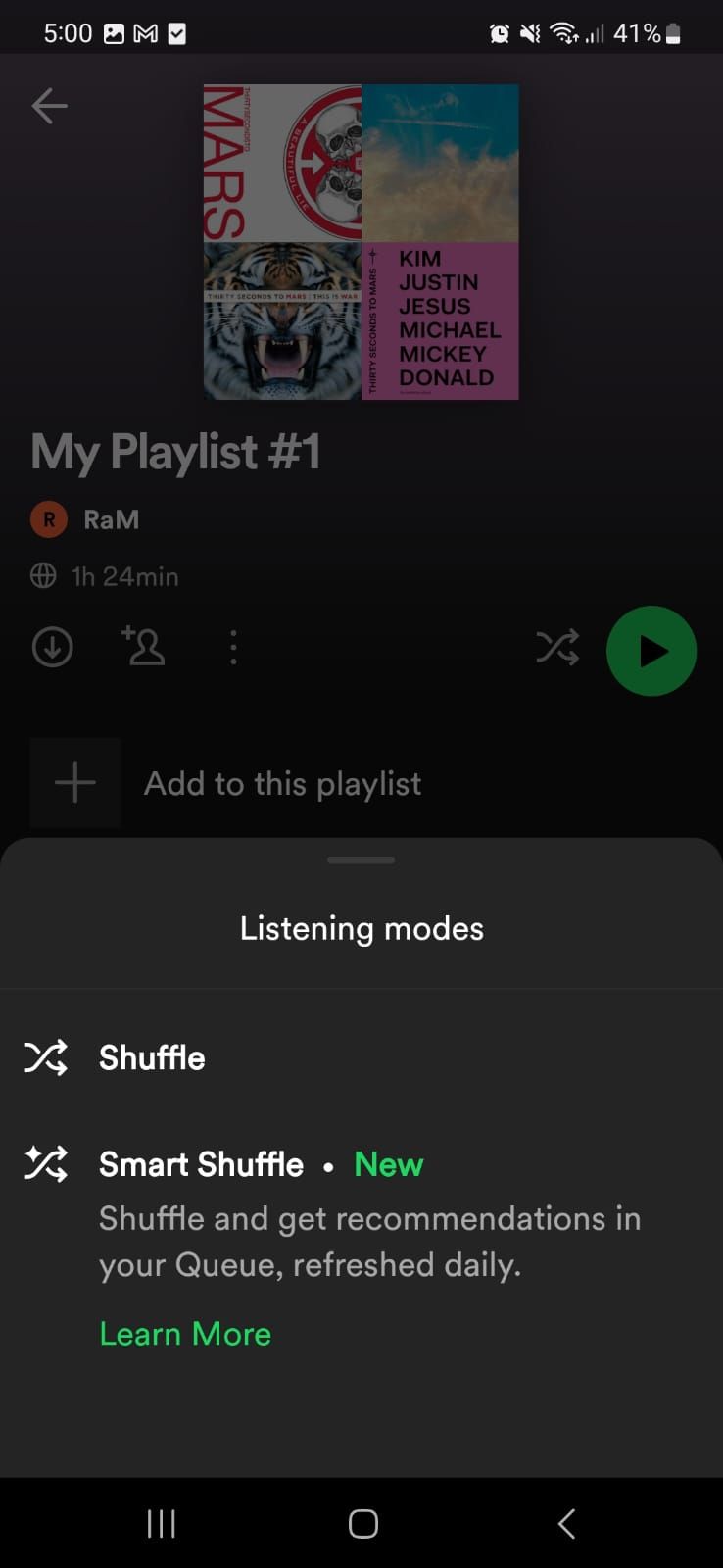Enable Smart Shuffle mode
Viewport: 723px width, 1568px height.
point(200,1164)
